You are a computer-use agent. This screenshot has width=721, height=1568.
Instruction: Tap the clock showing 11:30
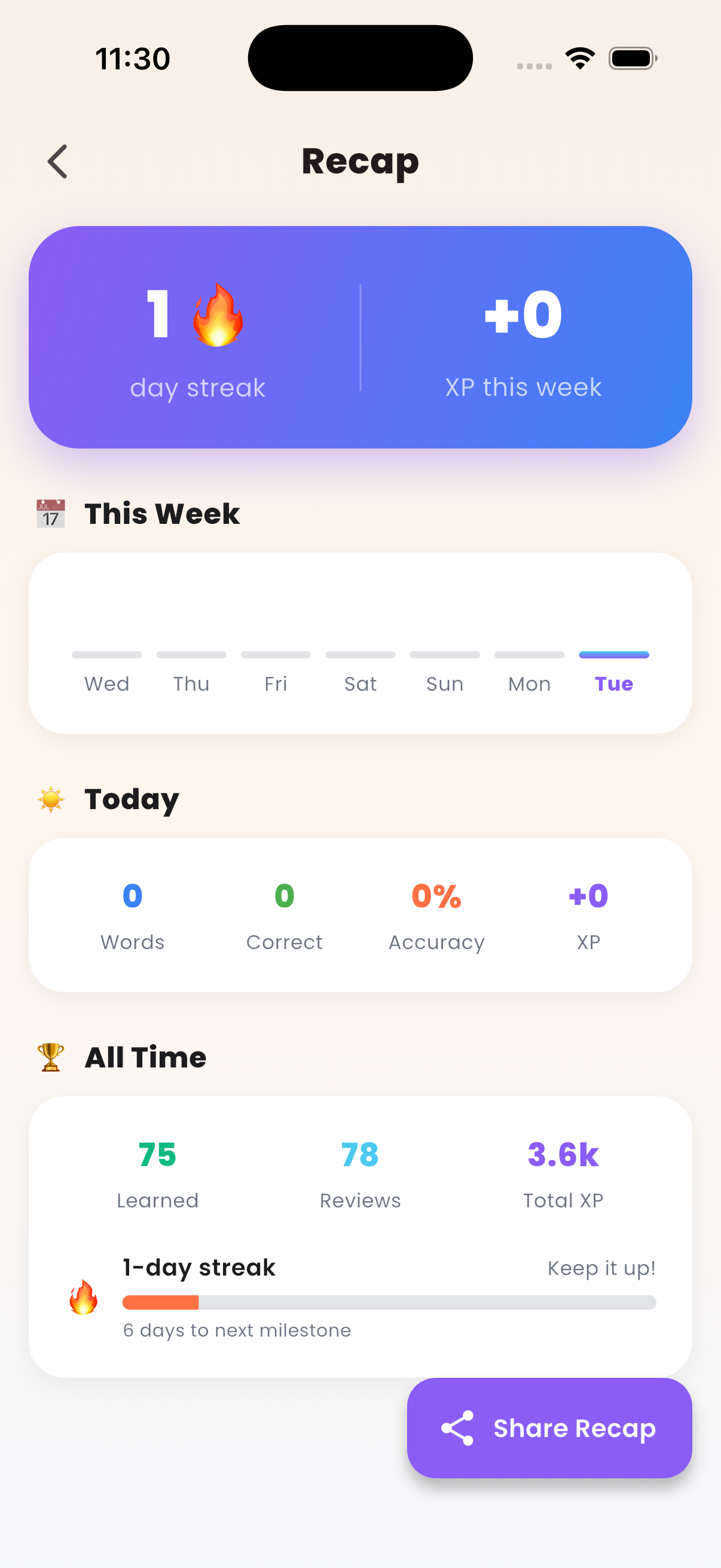click(x=133, y=57)
